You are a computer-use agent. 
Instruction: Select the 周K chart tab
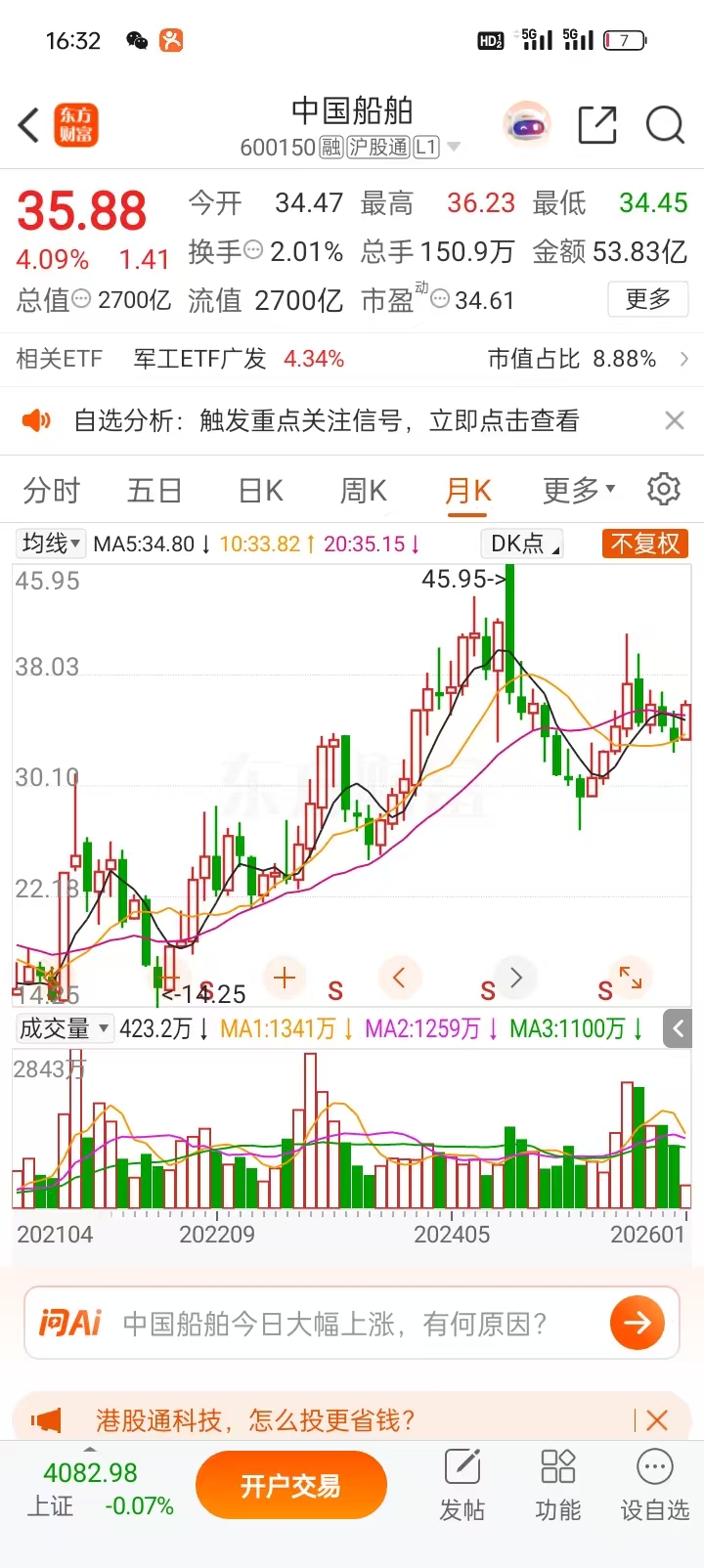pyautogui.click(x=363, y=490)
